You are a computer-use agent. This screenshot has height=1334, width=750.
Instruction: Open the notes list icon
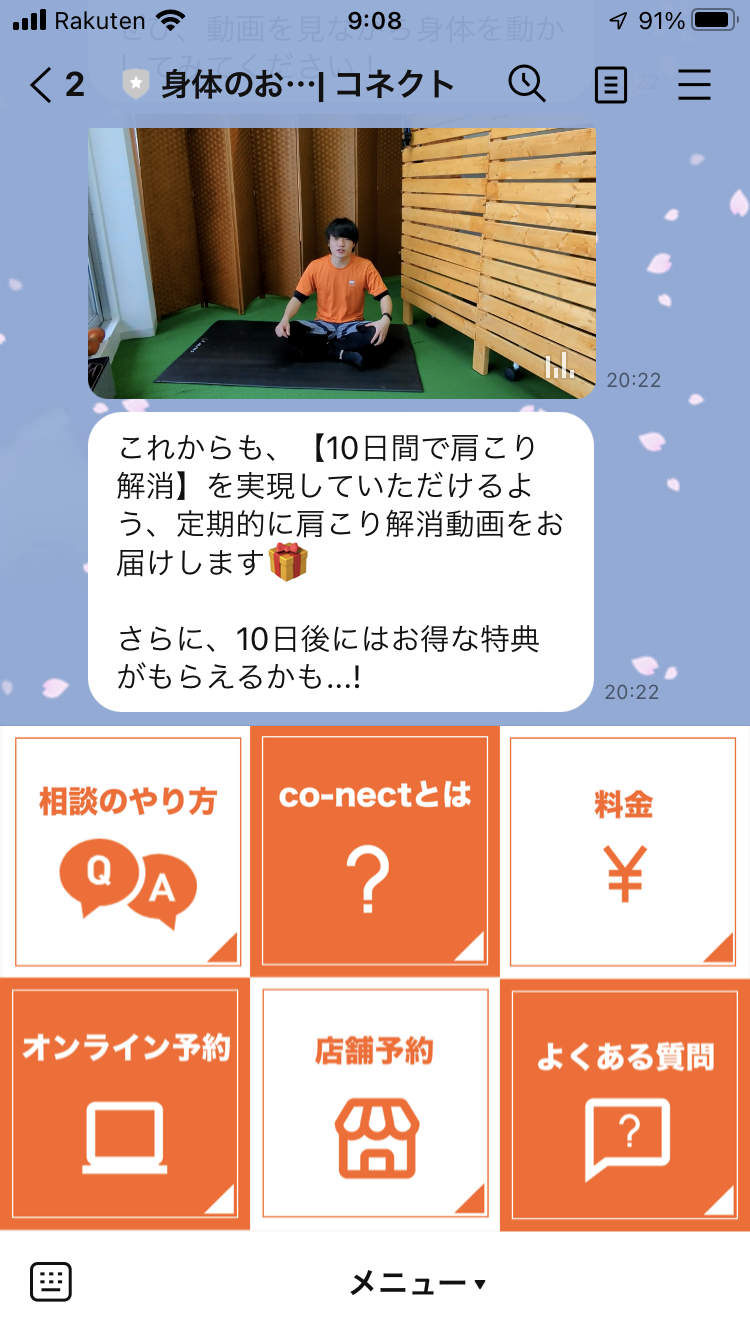[x=611, y=85]
